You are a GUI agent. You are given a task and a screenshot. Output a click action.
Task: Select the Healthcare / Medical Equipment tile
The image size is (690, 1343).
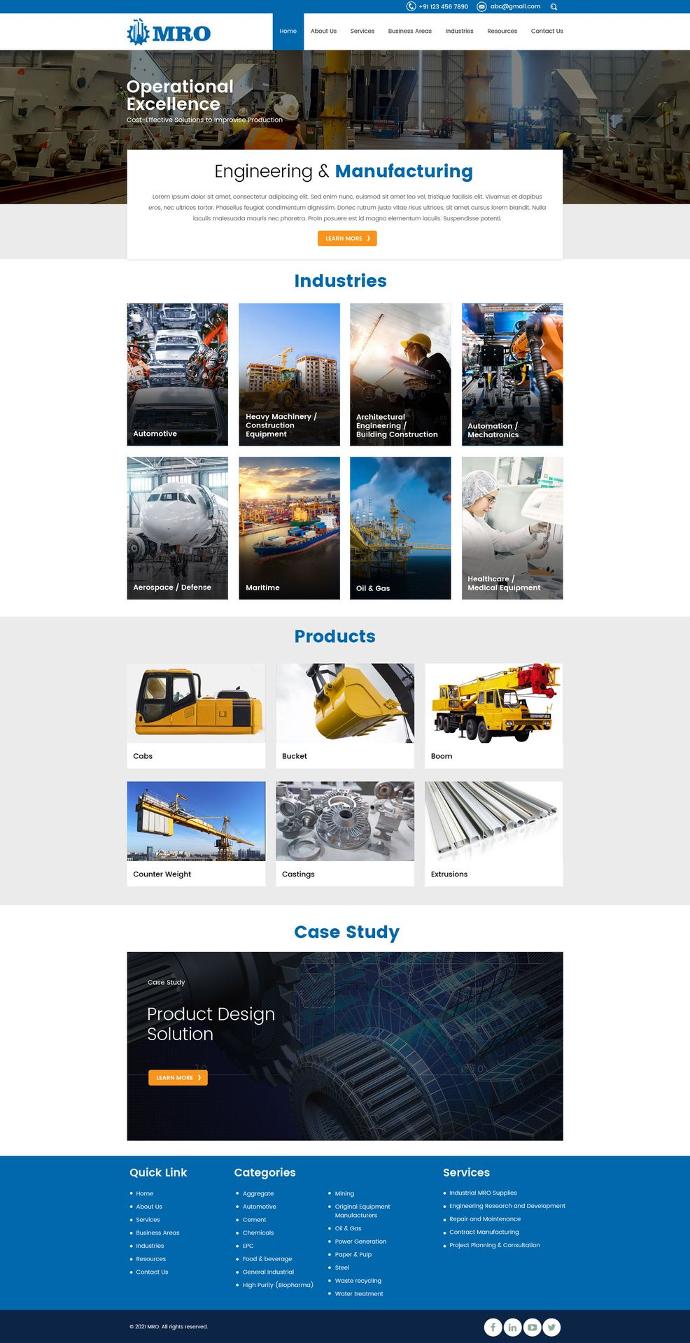[512, 528]
